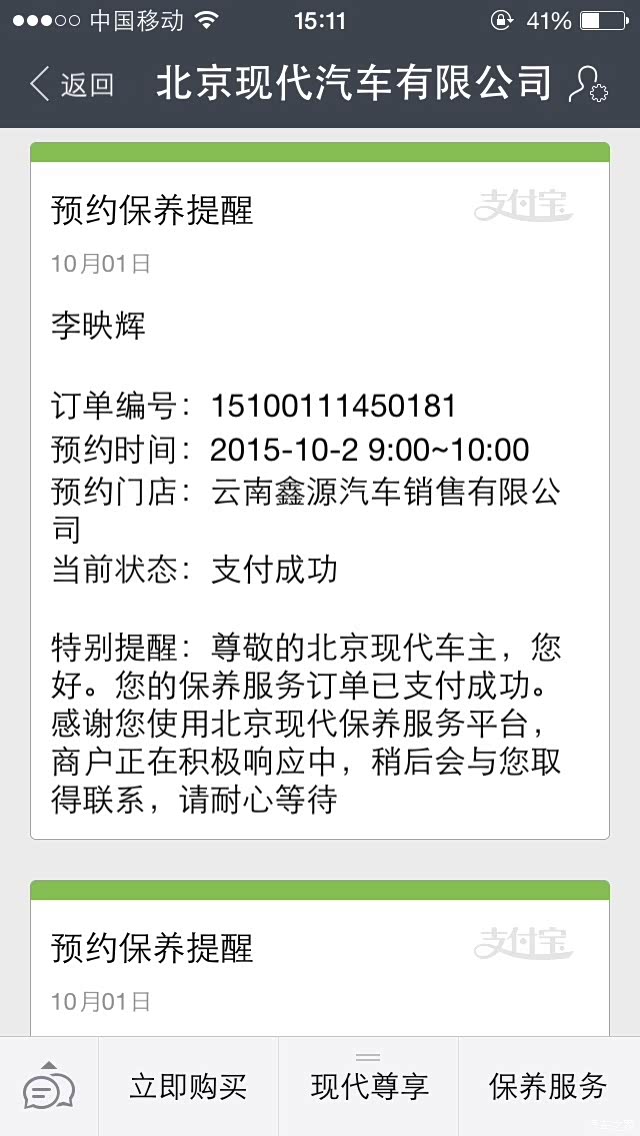Go back using the 返回 button
640x1136 pixels.
click(71, 85)
